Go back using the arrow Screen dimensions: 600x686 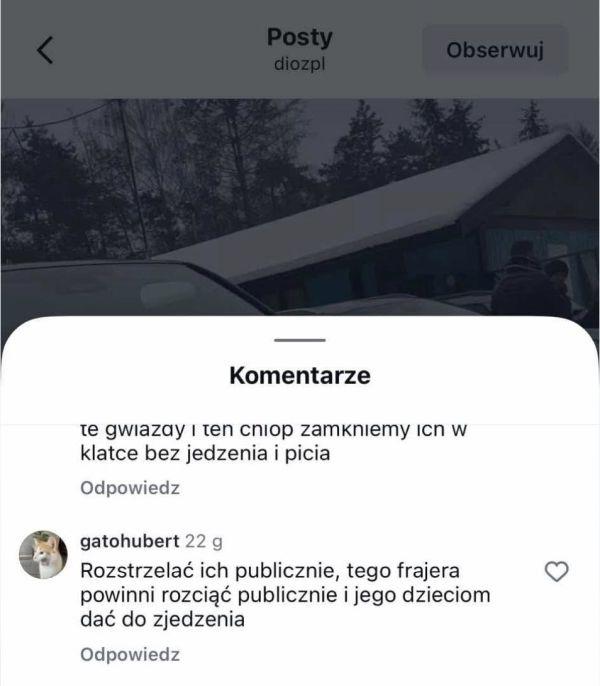tap(45, 51)
